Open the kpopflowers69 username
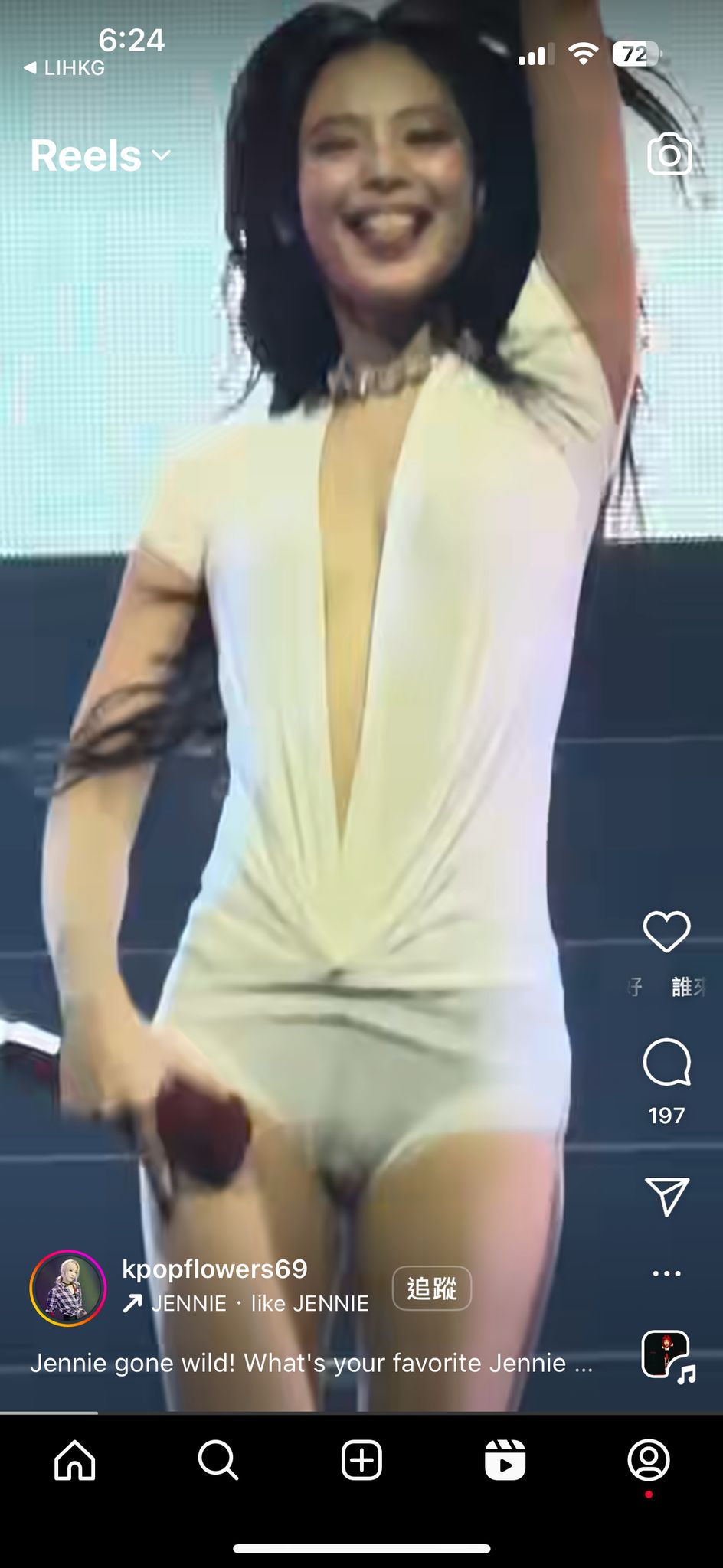Screen dimensions: 723x1568 [x=214, y=1269]
